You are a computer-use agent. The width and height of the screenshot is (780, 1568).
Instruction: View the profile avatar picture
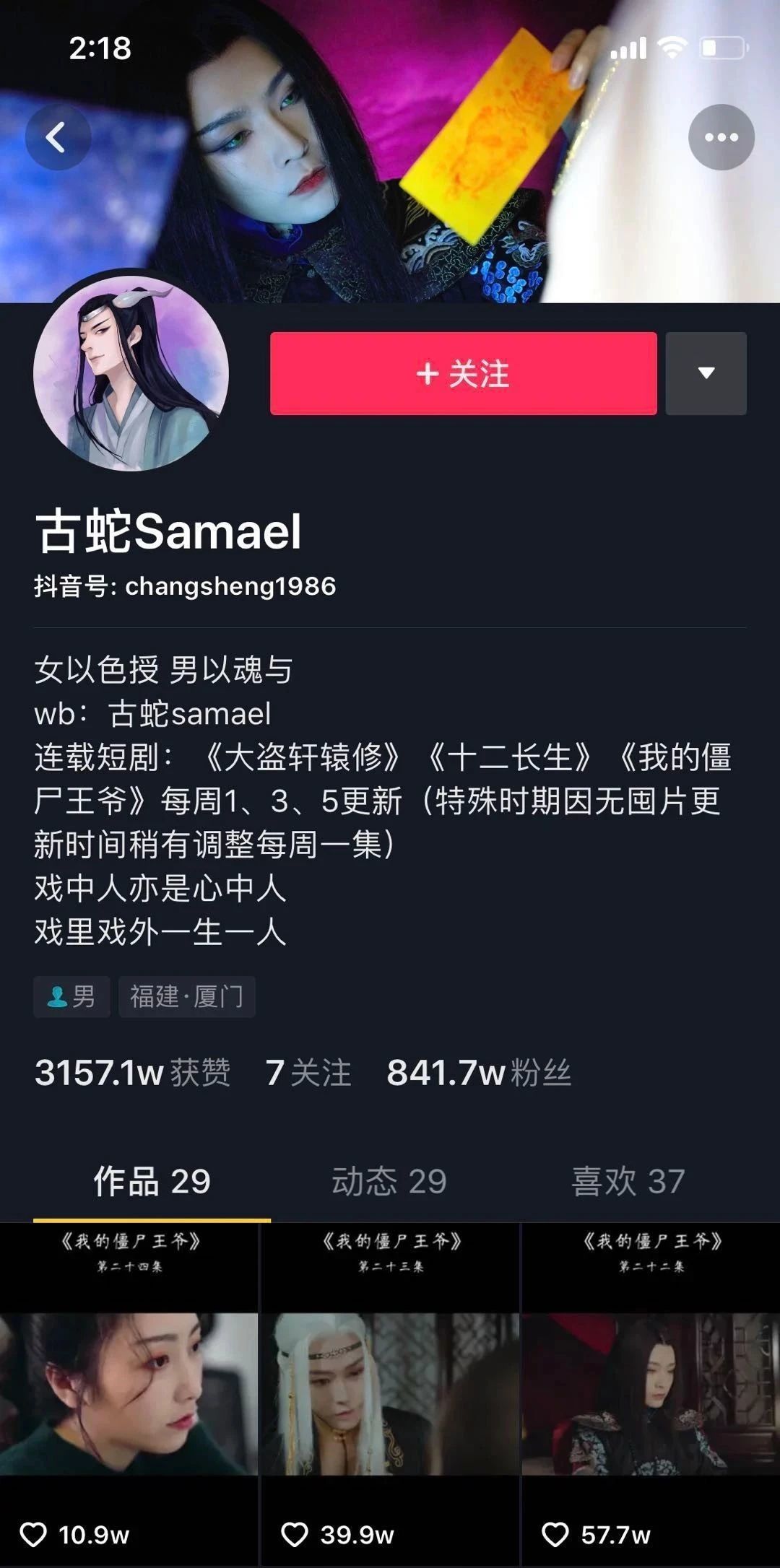[x=131, y=374]
